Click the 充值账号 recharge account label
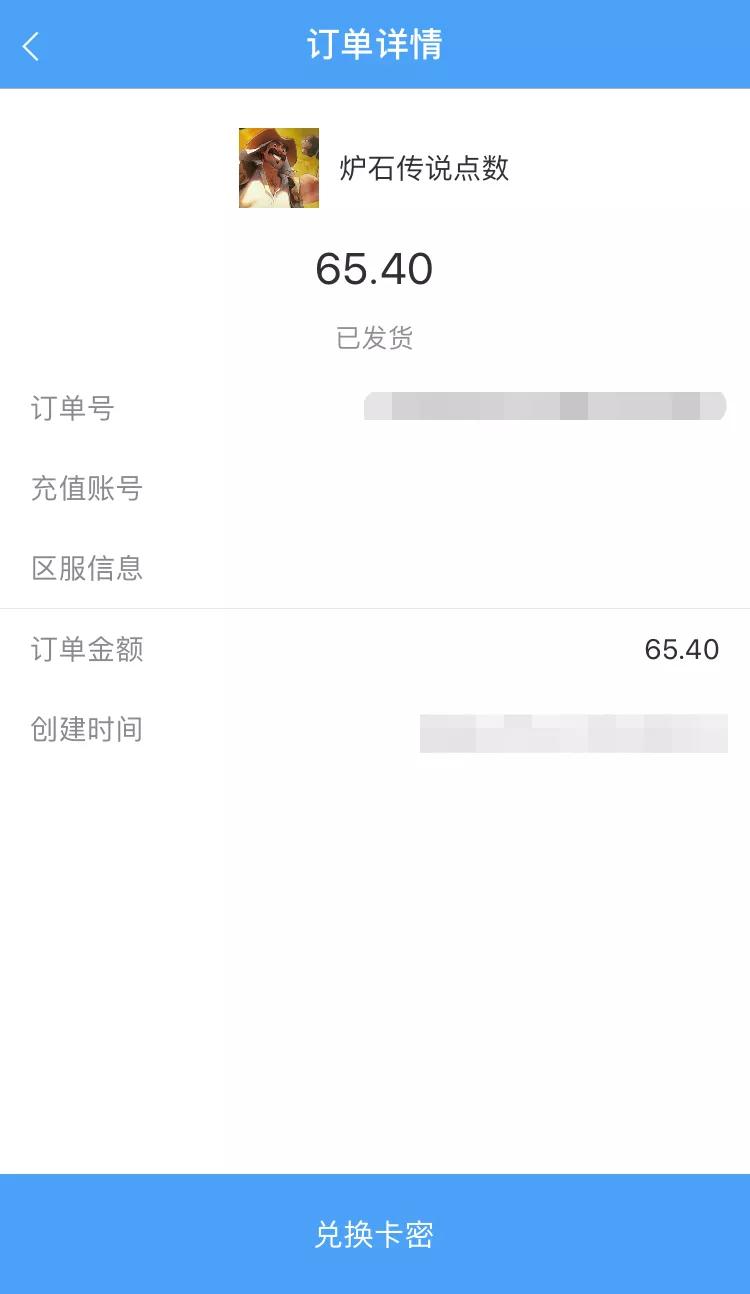The width and height of the screenshot is (750, 1294). point(85,489)
